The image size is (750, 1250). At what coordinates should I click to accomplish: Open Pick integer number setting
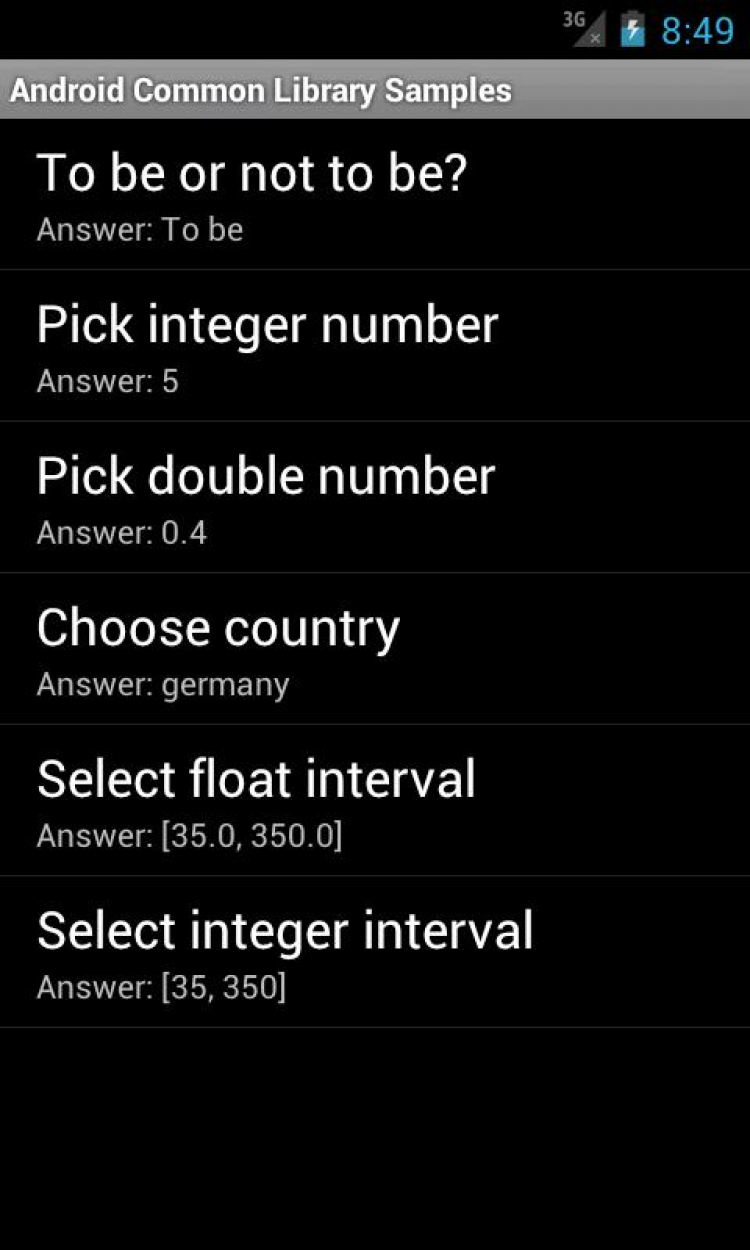click(375, 346)
